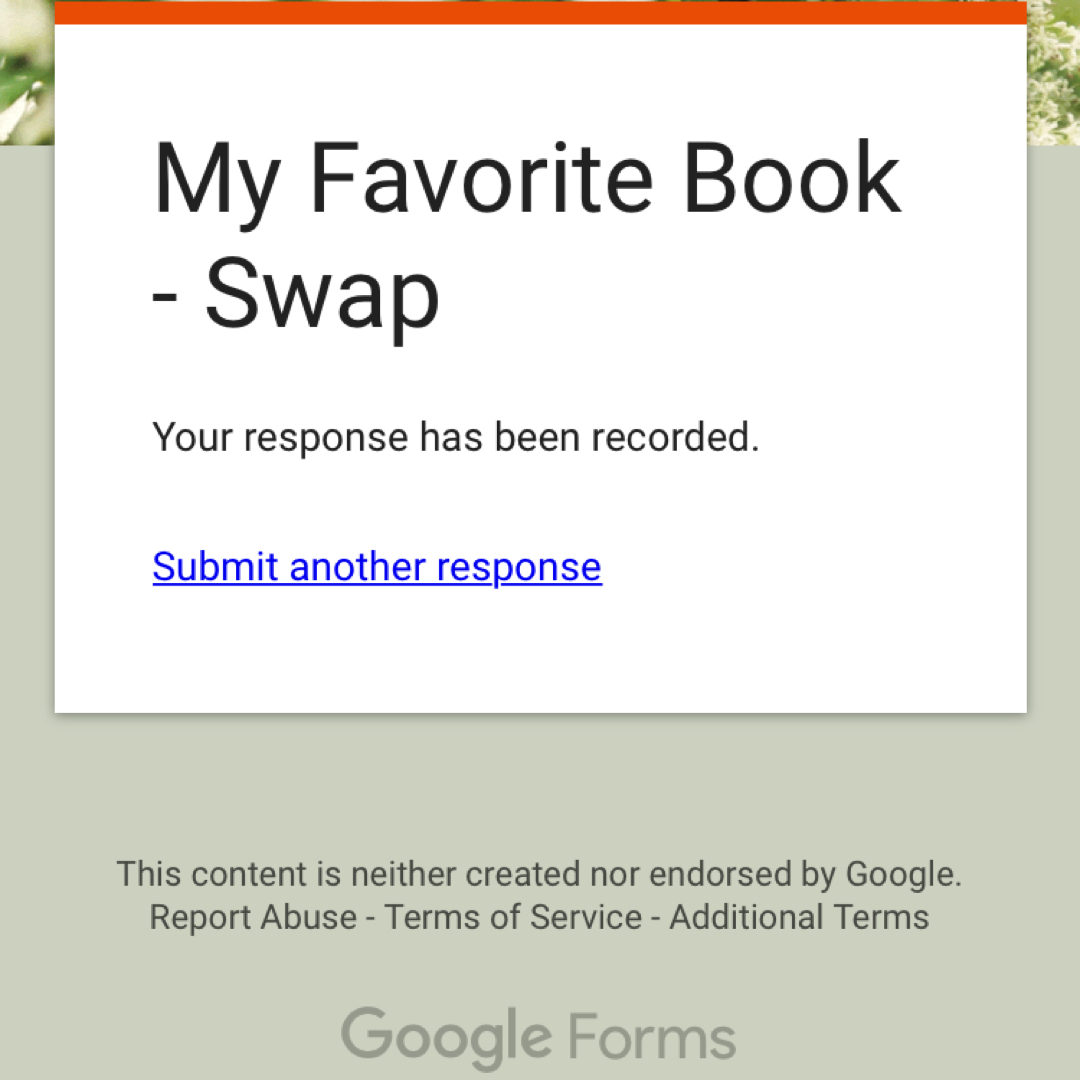The image size is (1080, 1080).
Task: Open the Google Forms footer link
Action: tap(539, 1037)
